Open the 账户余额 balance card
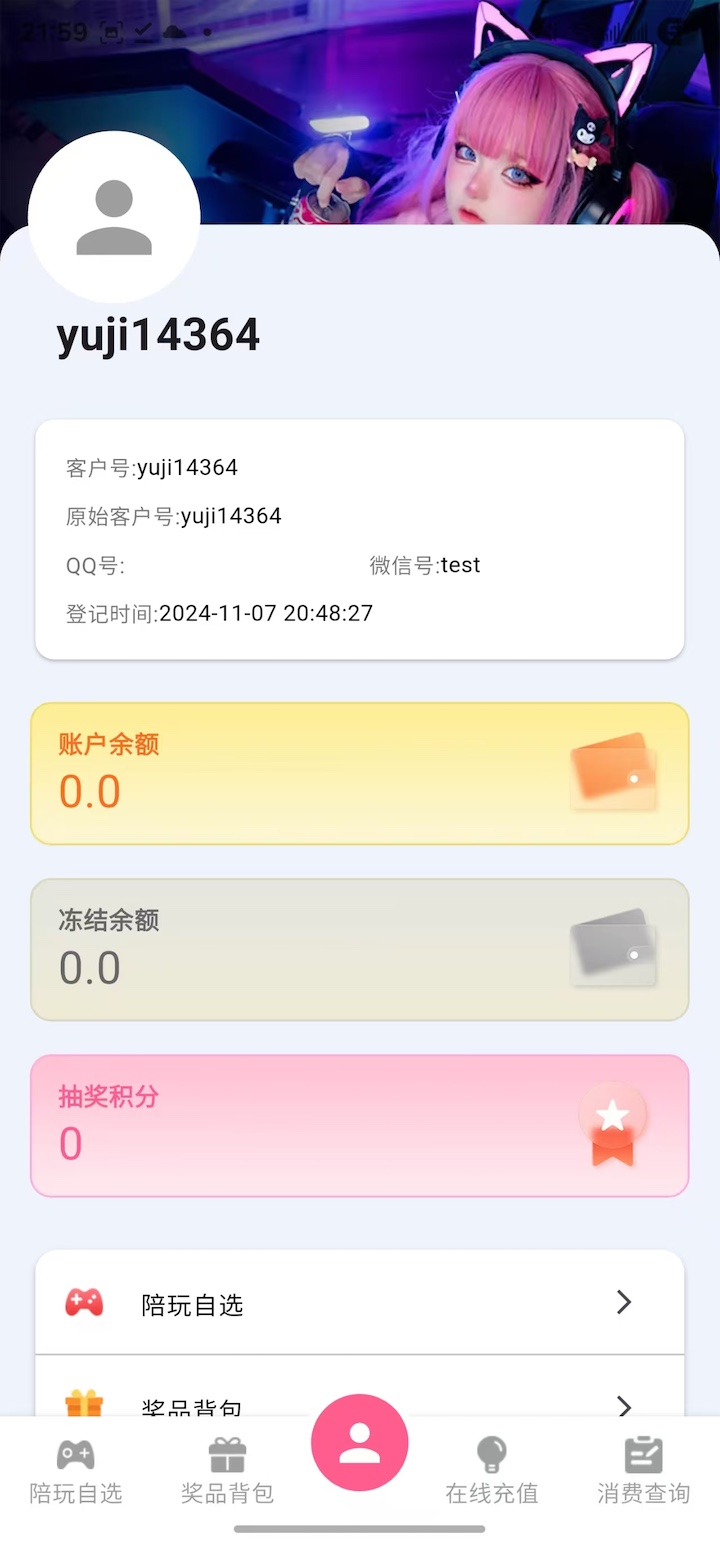Image resolution: width=720 pixels, height=1543 pixels. (x=360, y=773)
